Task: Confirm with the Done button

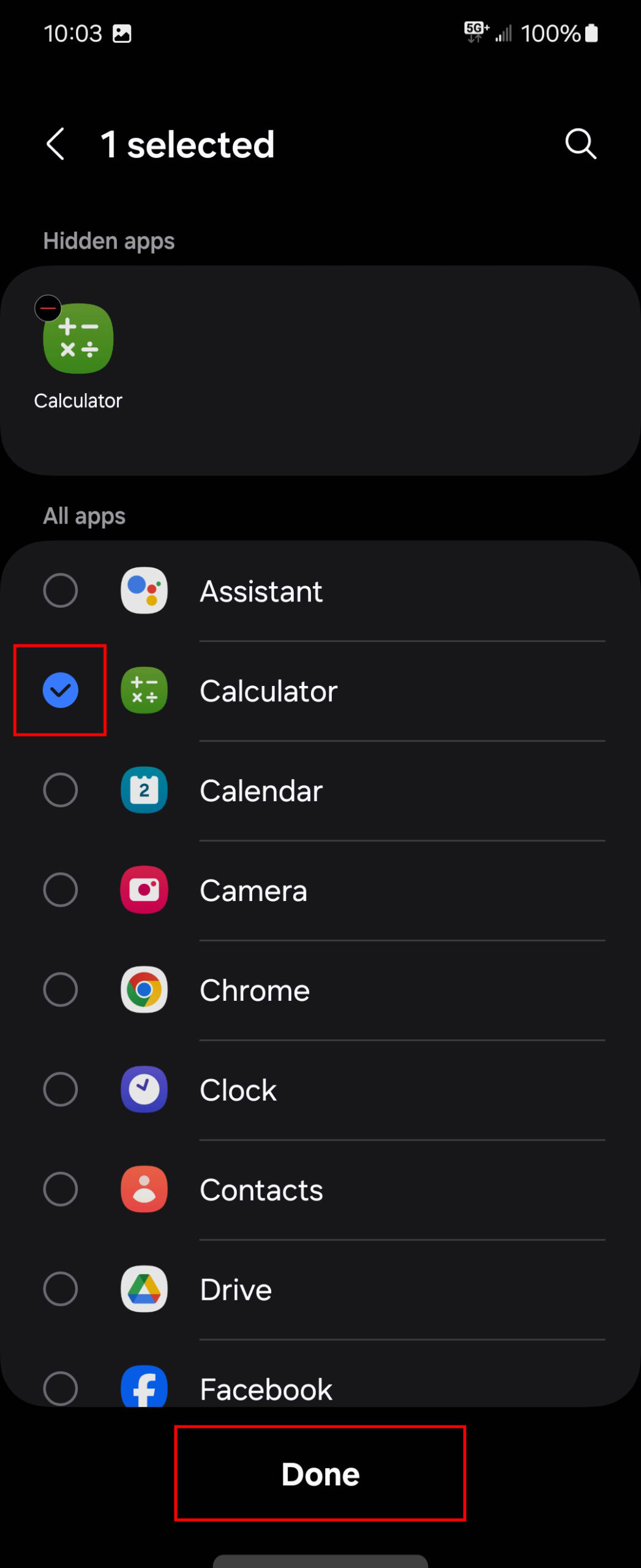Action: pyautogui.click(x=320, y=1474)
